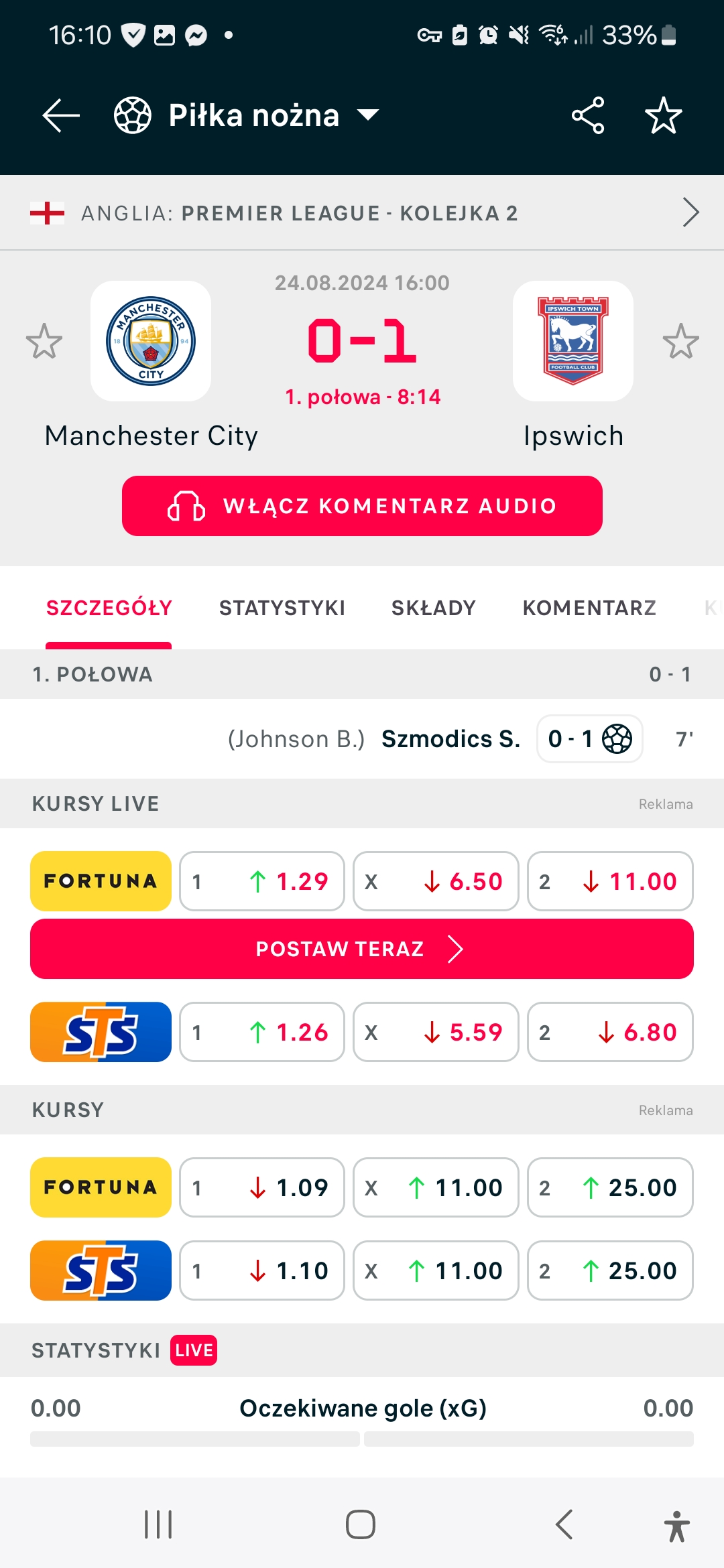Favorite Manchester City with its star
Screen dimensions: 724x1568
coord(44,341)
